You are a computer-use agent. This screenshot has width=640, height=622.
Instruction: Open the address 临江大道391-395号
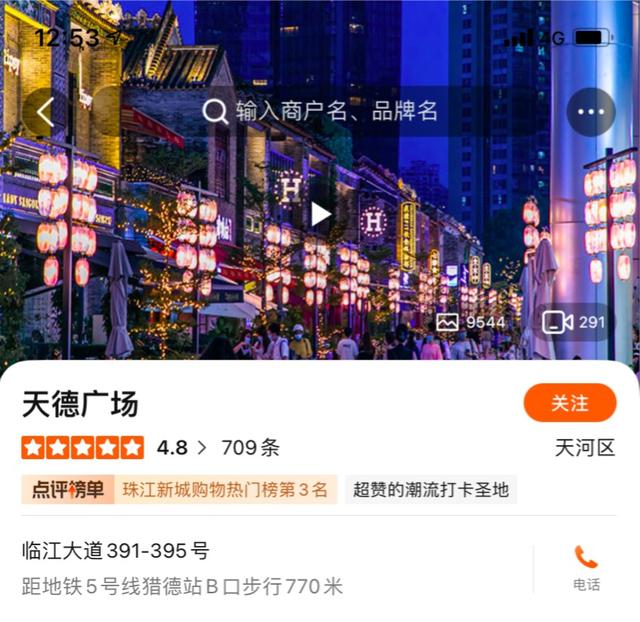pyautogui.click(x=116, y=551)
